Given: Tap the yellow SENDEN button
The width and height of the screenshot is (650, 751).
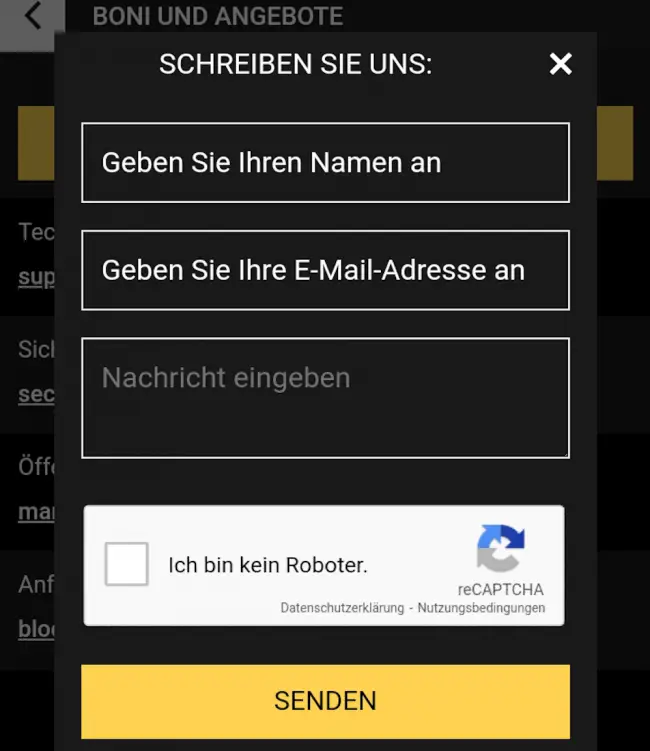Looking at the screenshot, I should pos(325,701).
